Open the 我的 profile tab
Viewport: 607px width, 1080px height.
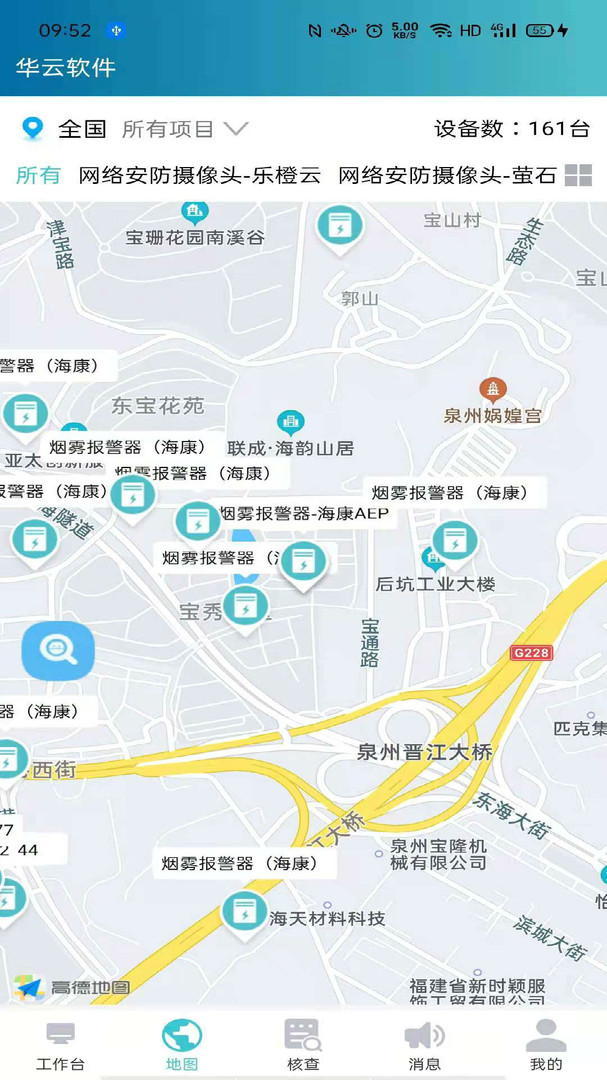pyautogui.click(x=546, y=1045)
